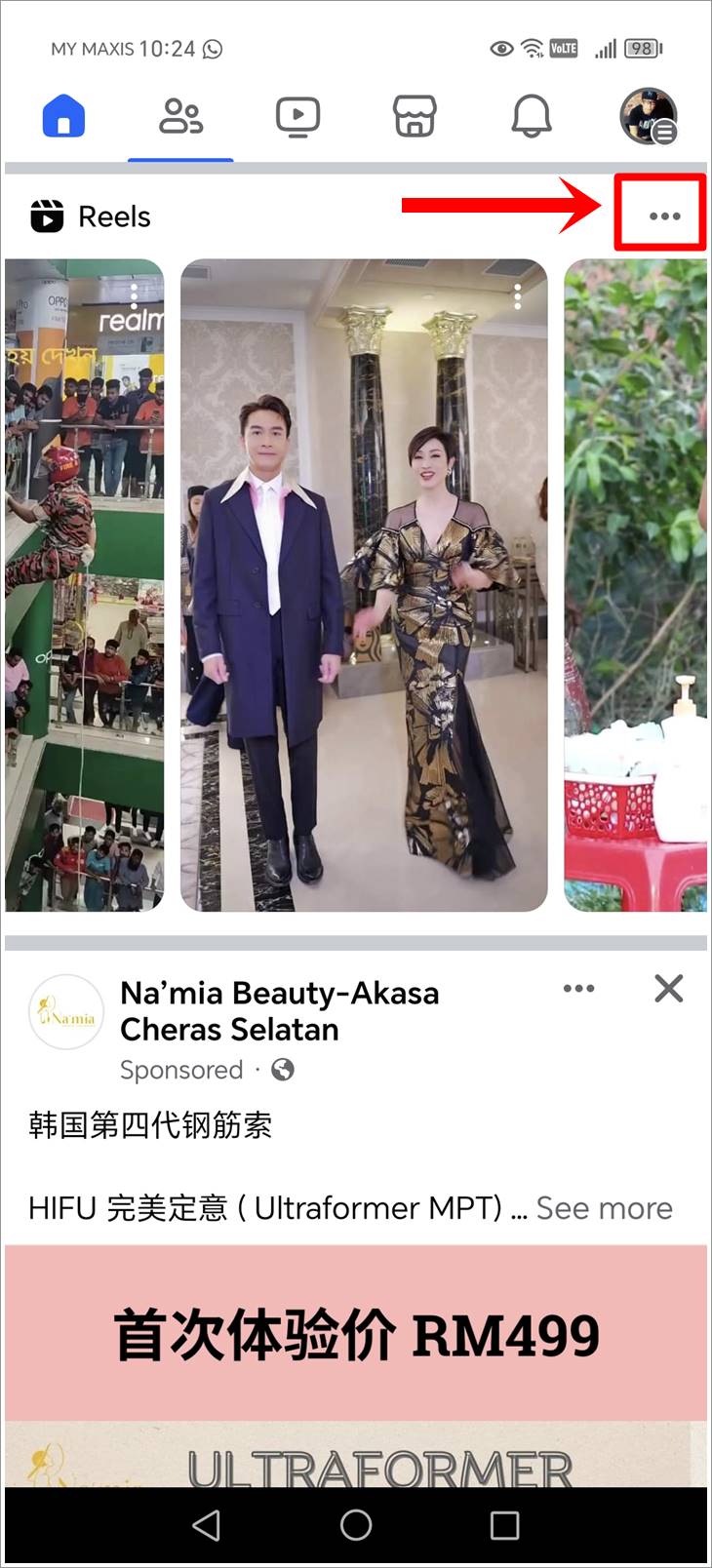Open the Video tab
The width and height of the screenshot is (712, 1568).
point(297,117)
